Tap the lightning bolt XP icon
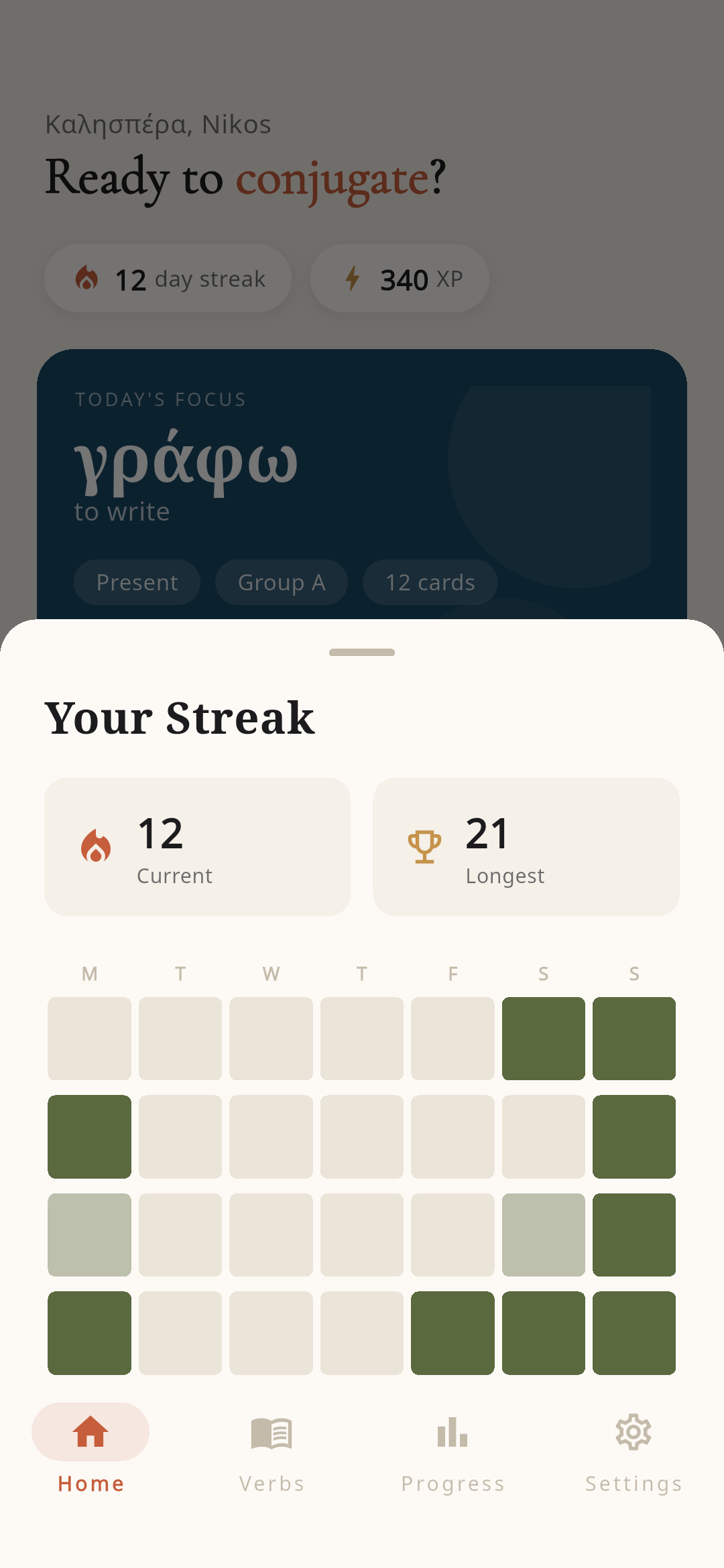 pyautogui.click(x=353, y=279)
